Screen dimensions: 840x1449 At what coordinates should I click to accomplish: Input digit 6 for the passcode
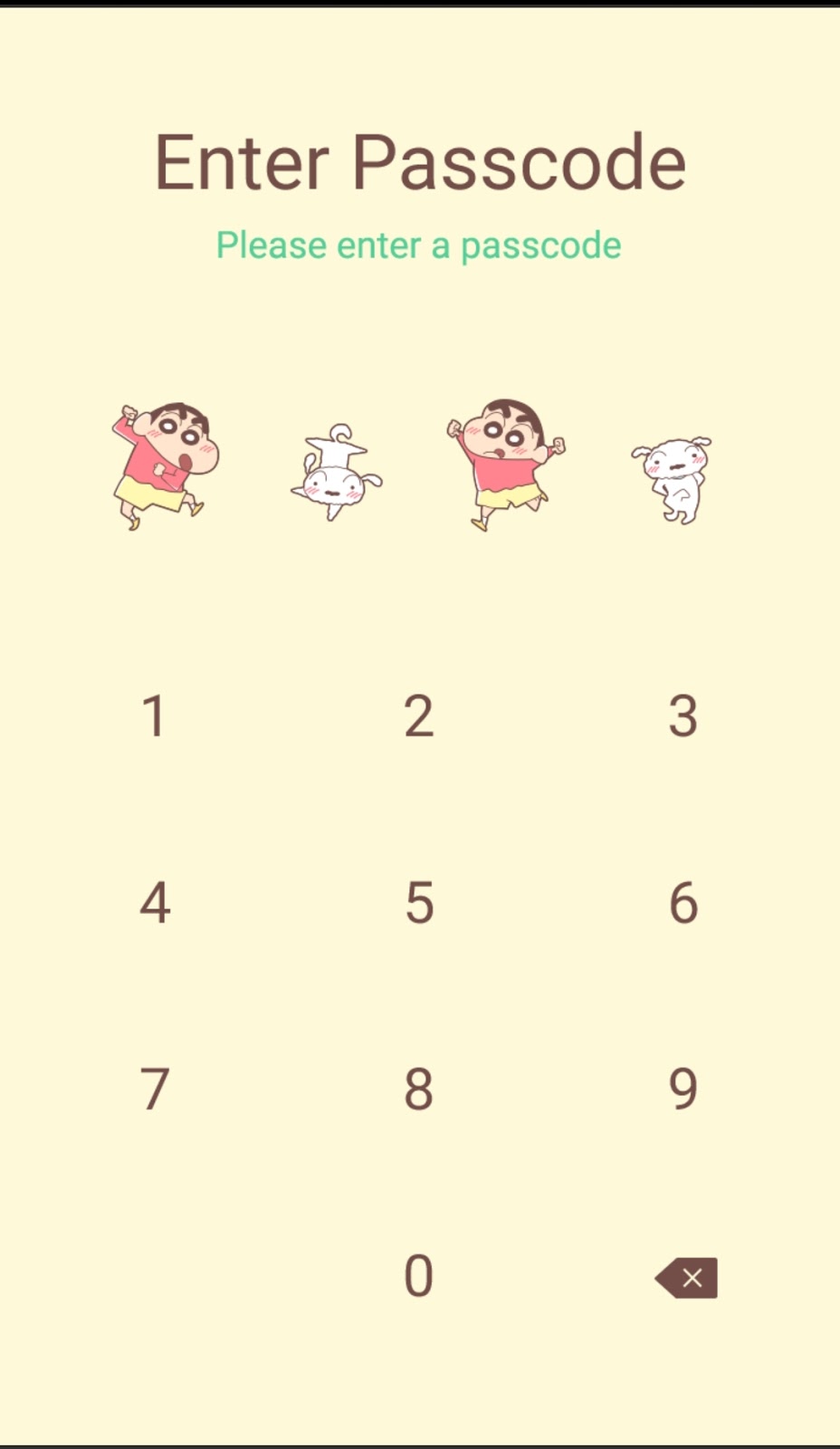683,903
